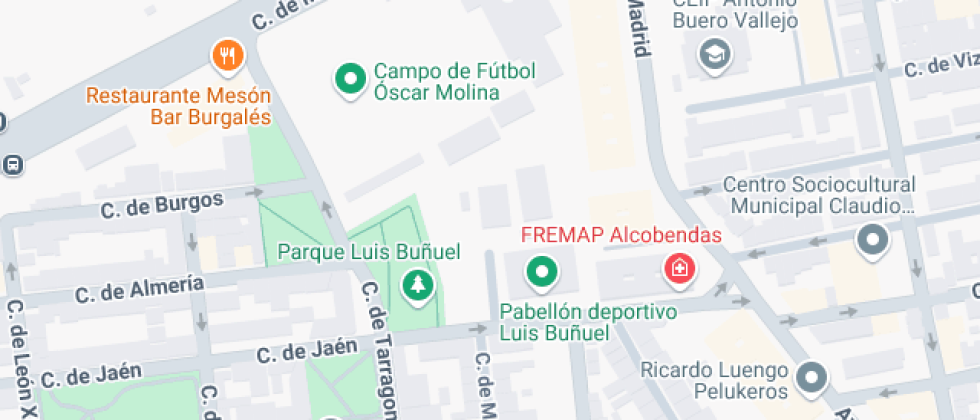Open Restaurante Mesón Bar Burgalés map pin
980x420 pixels.
(229, 56)
